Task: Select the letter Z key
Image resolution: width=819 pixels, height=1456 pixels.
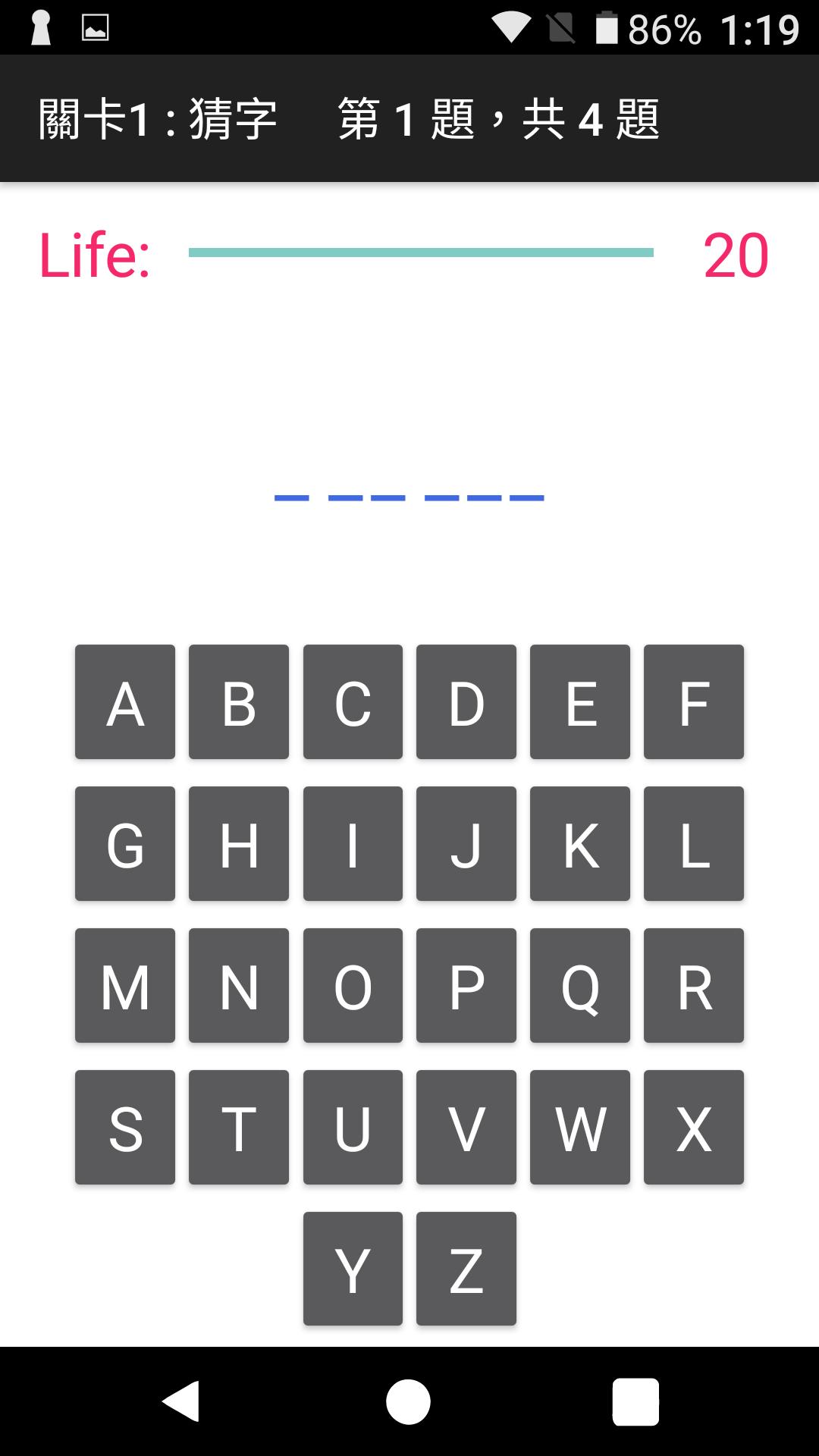Action: click(x=466, y=1269)
